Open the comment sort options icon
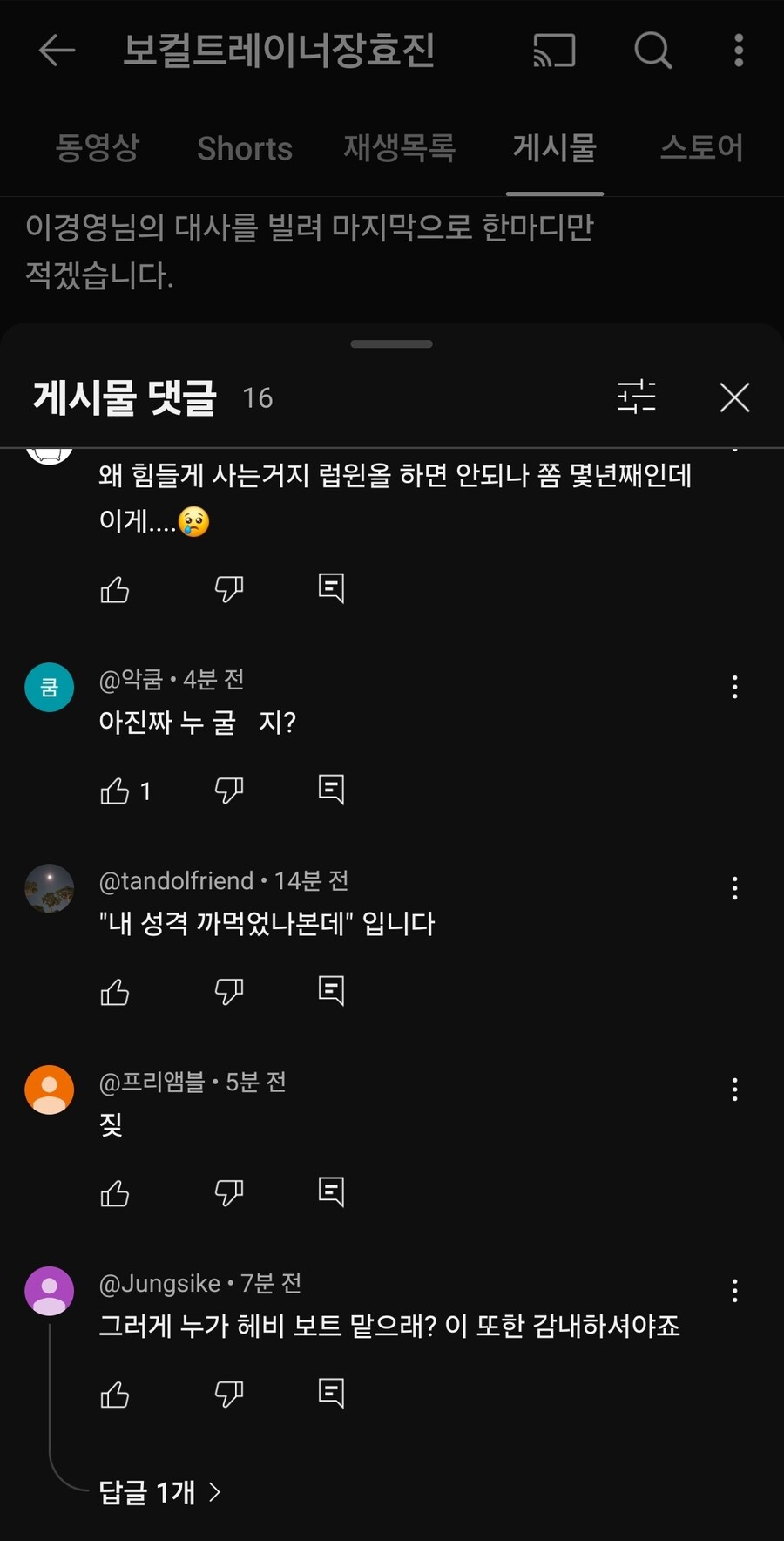 point(639,397)
